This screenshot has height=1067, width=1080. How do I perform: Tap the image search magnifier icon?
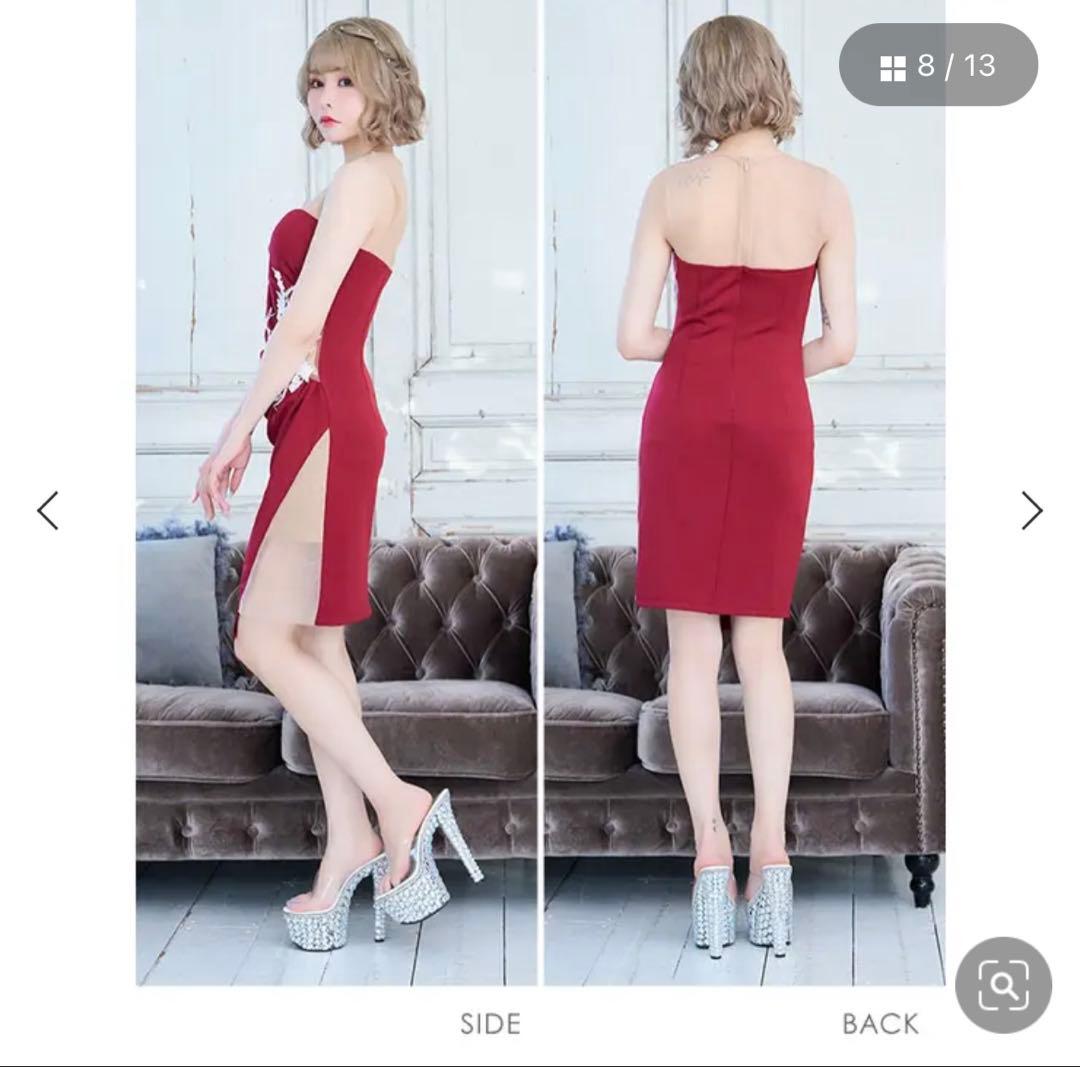tap(1002, 985)
